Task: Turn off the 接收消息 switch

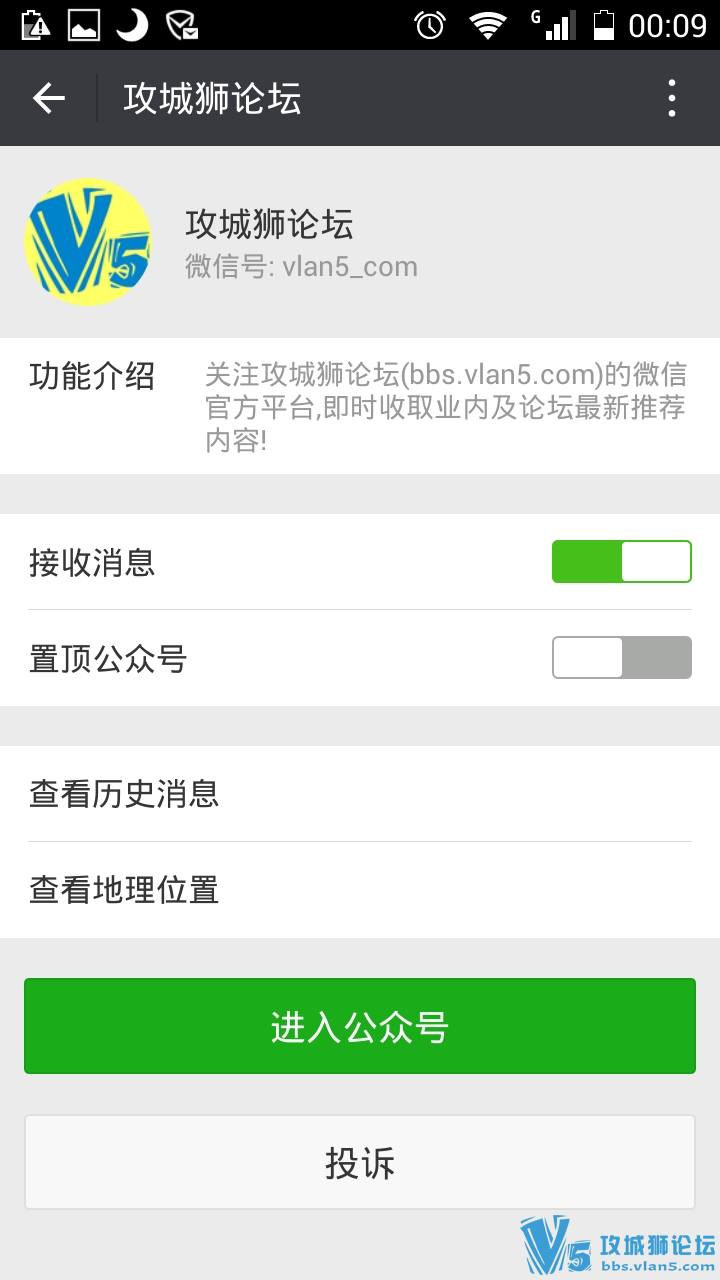Action: pos(621,561)
